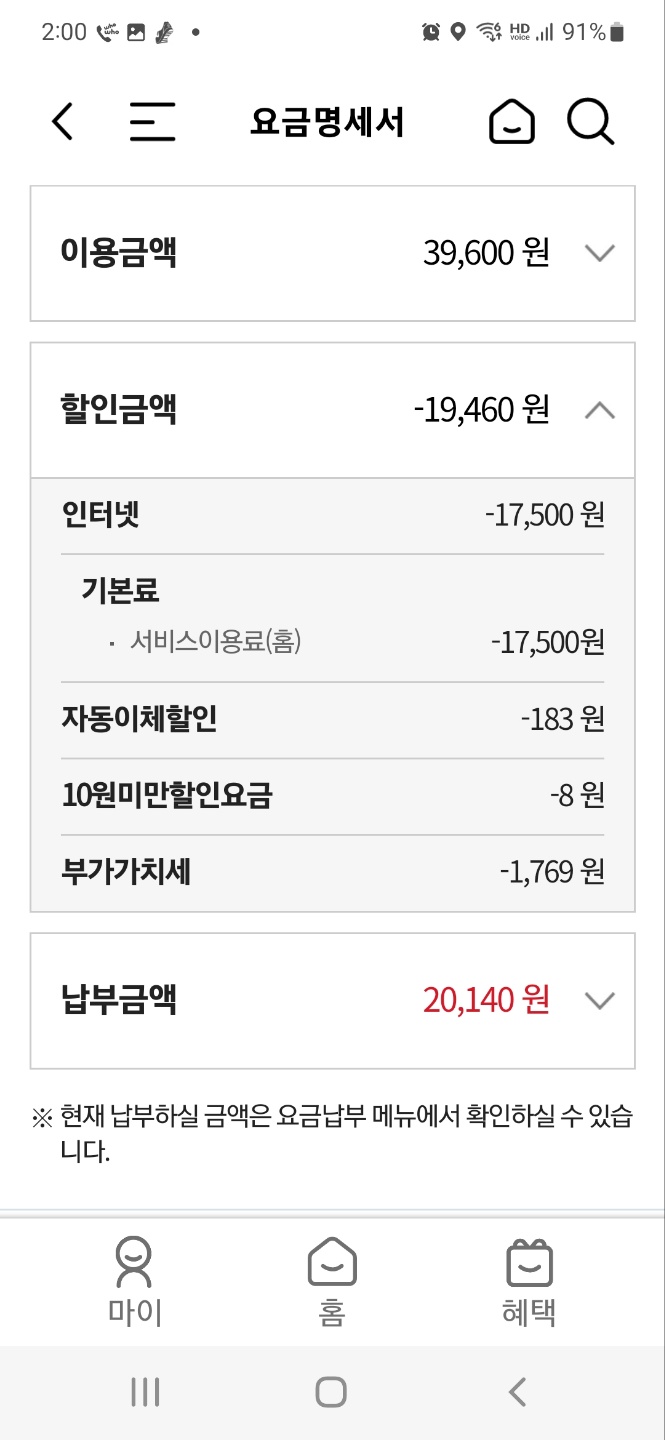Open search with the magnifier icon

590,122
